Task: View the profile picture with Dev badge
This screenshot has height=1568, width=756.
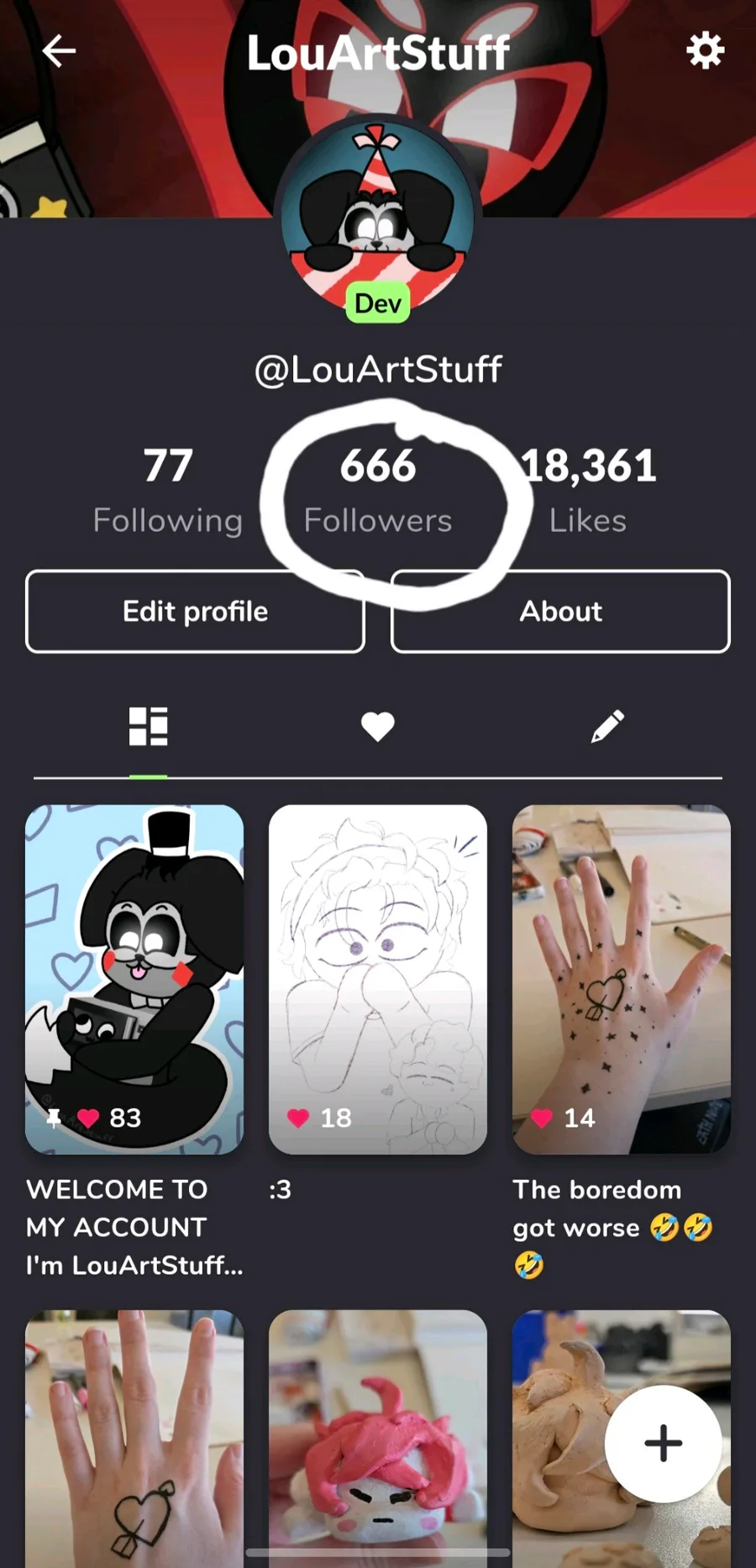Action: [378, 220]
